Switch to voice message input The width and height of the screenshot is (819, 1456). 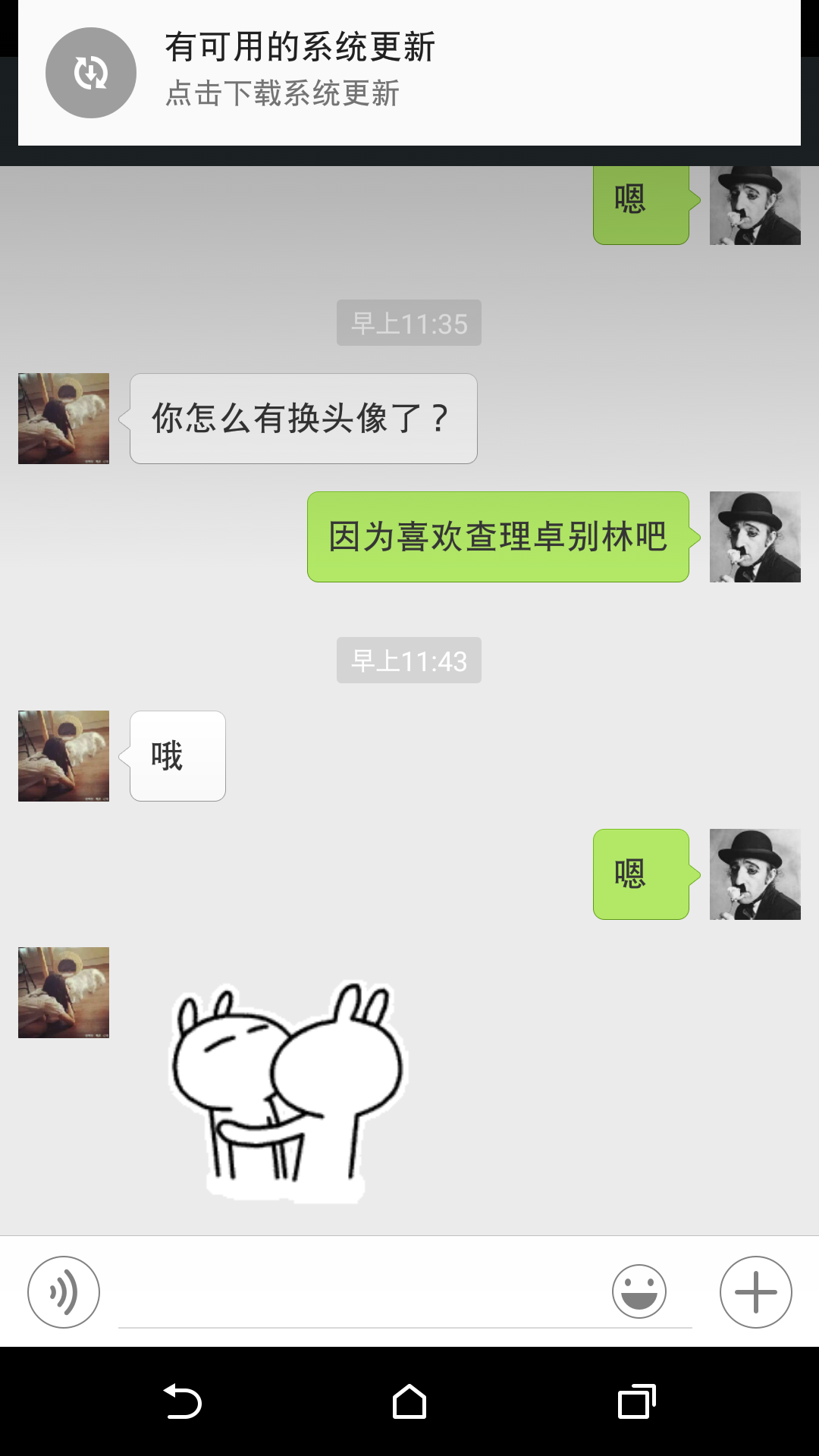tap(64, 1292)
